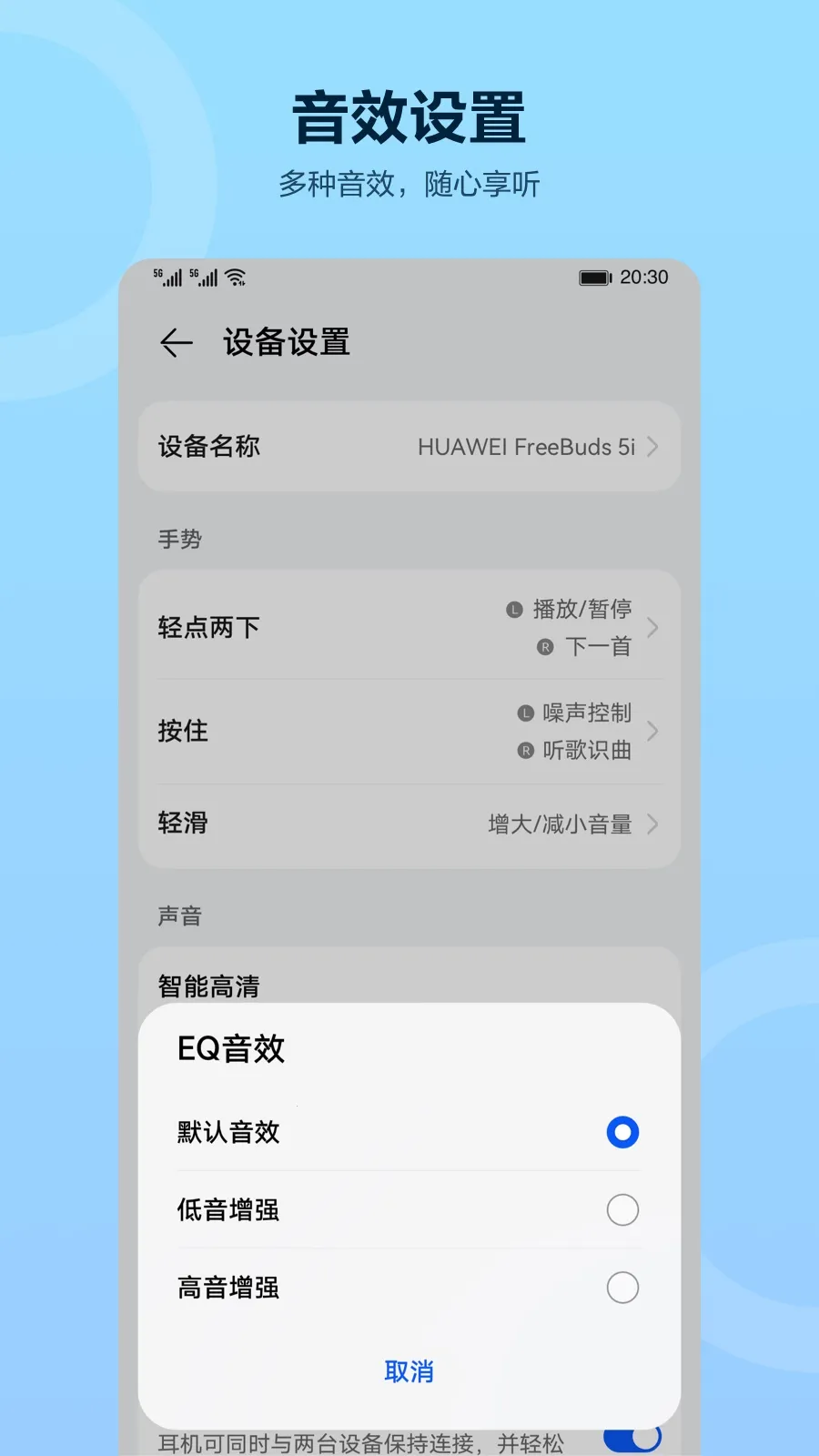
Task: Click the EQ音效 dialog title
Action: coord(230,1048)
